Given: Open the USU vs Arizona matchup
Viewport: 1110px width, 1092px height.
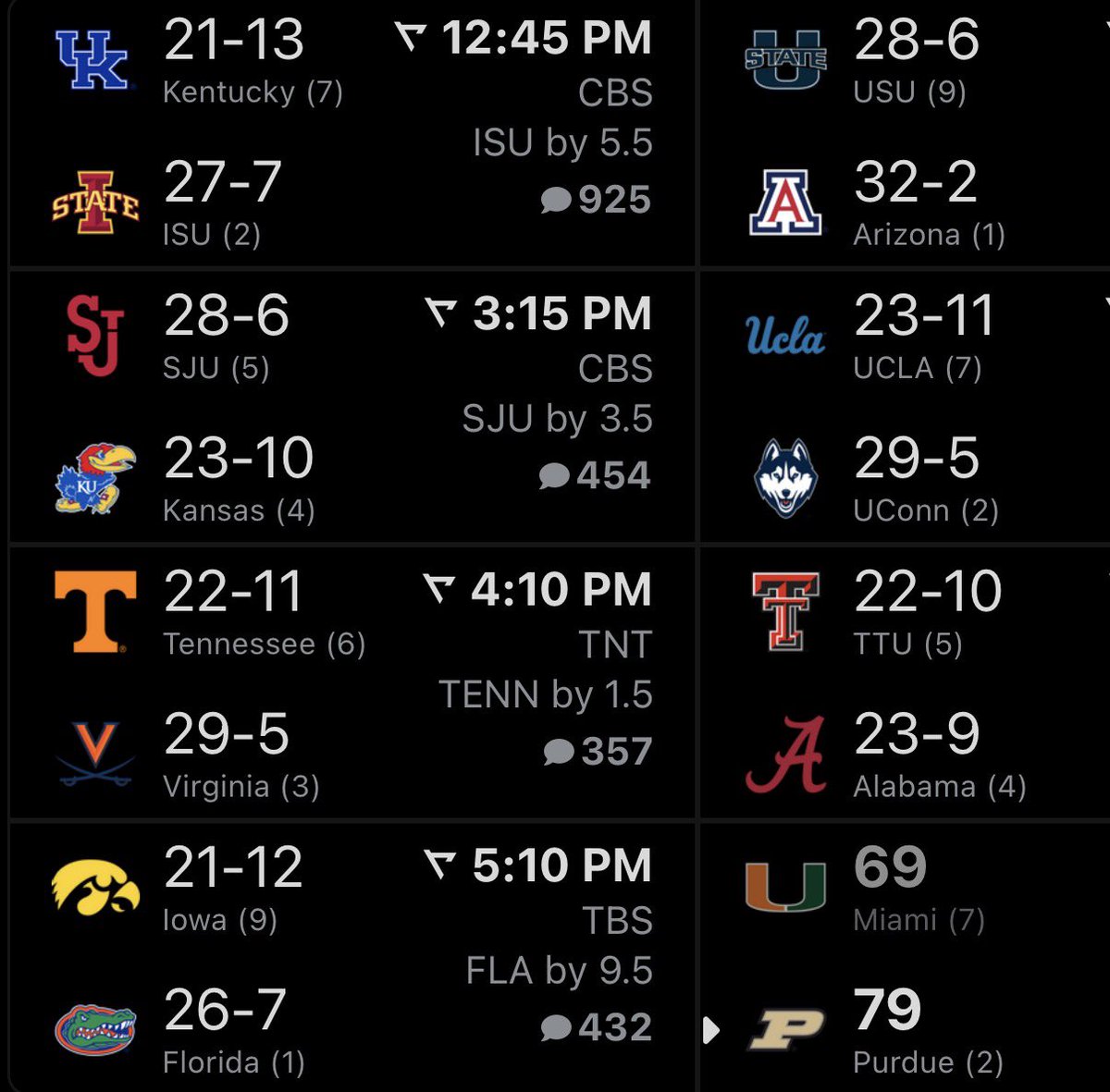Looking at the screenshot, I should pos(906,134).
